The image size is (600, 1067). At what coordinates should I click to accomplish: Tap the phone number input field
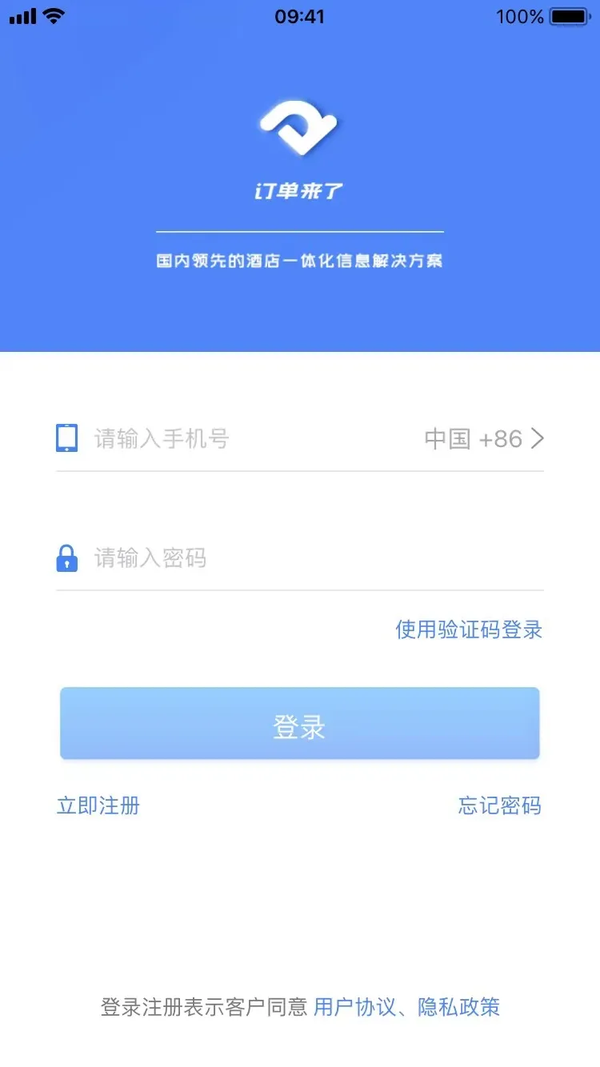(x=252, y=439)
